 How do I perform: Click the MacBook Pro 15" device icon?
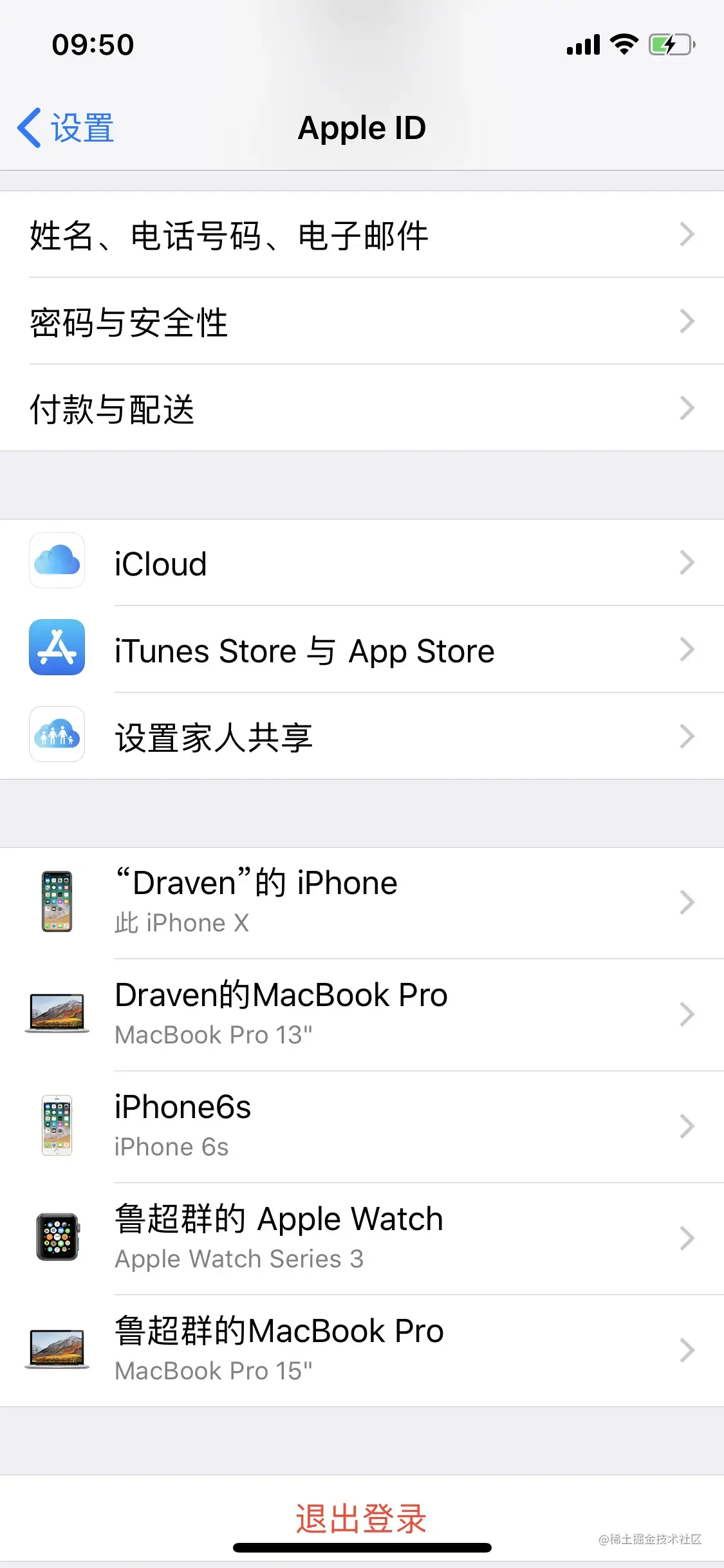click(57, 1349)
